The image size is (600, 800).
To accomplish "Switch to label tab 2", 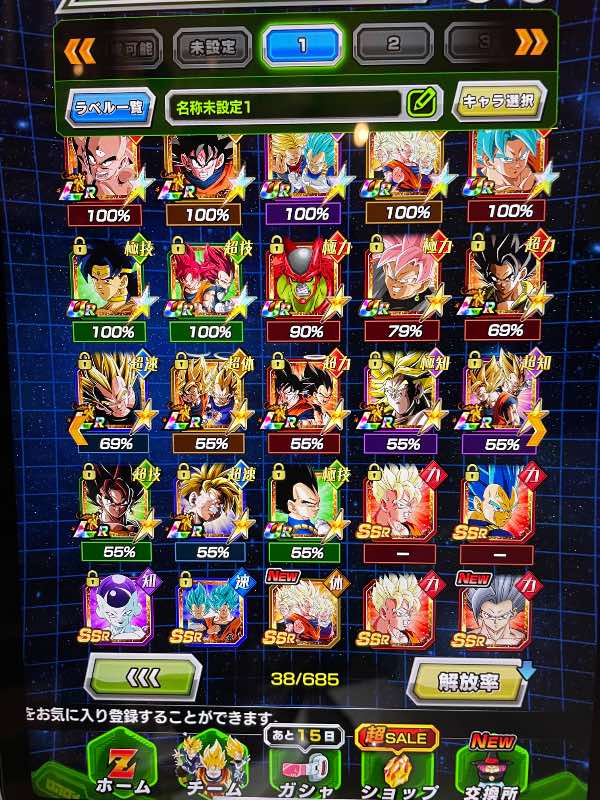I will tap(393, 44).
